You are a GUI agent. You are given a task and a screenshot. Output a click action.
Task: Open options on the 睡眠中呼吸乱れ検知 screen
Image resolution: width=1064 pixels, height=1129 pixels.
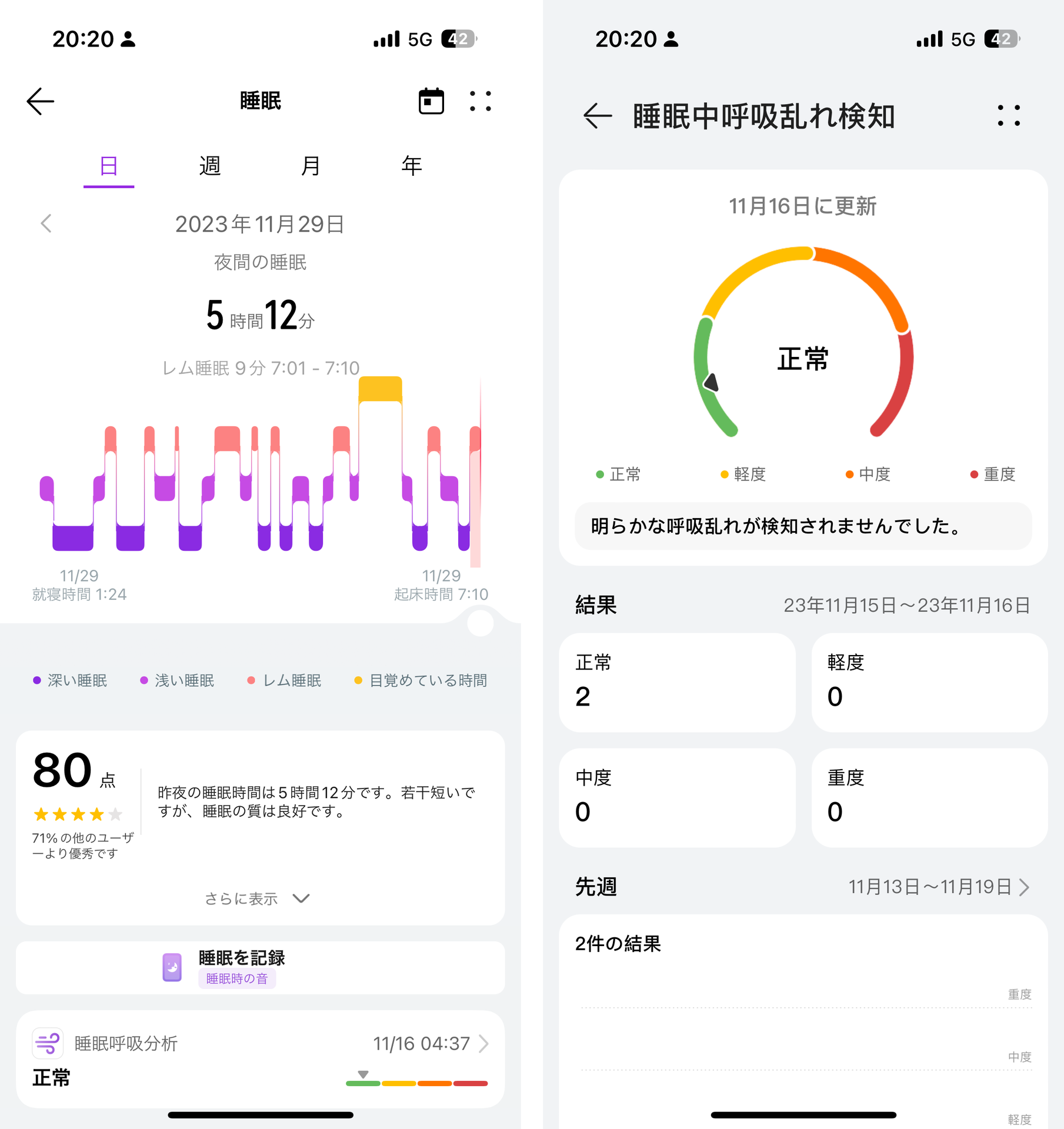(x=1010, y=115)
